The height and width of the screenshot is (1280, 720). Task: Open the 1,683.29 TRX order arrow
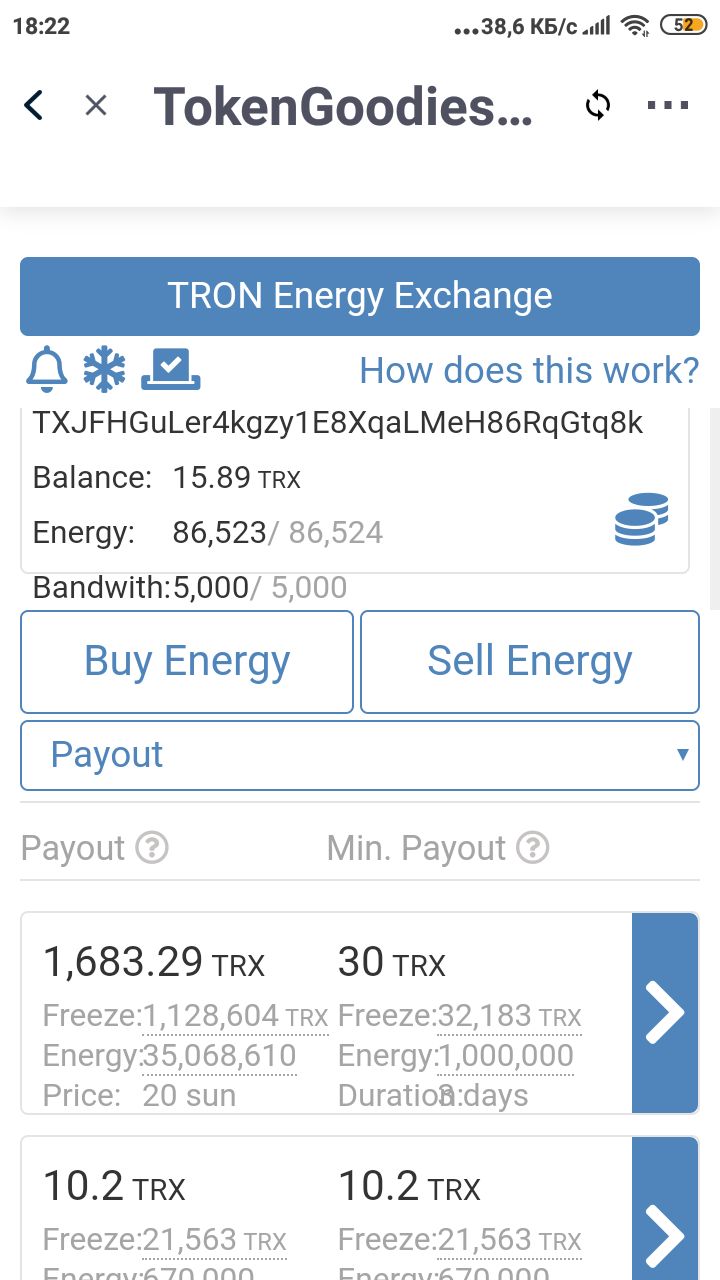coord(665,1012)
